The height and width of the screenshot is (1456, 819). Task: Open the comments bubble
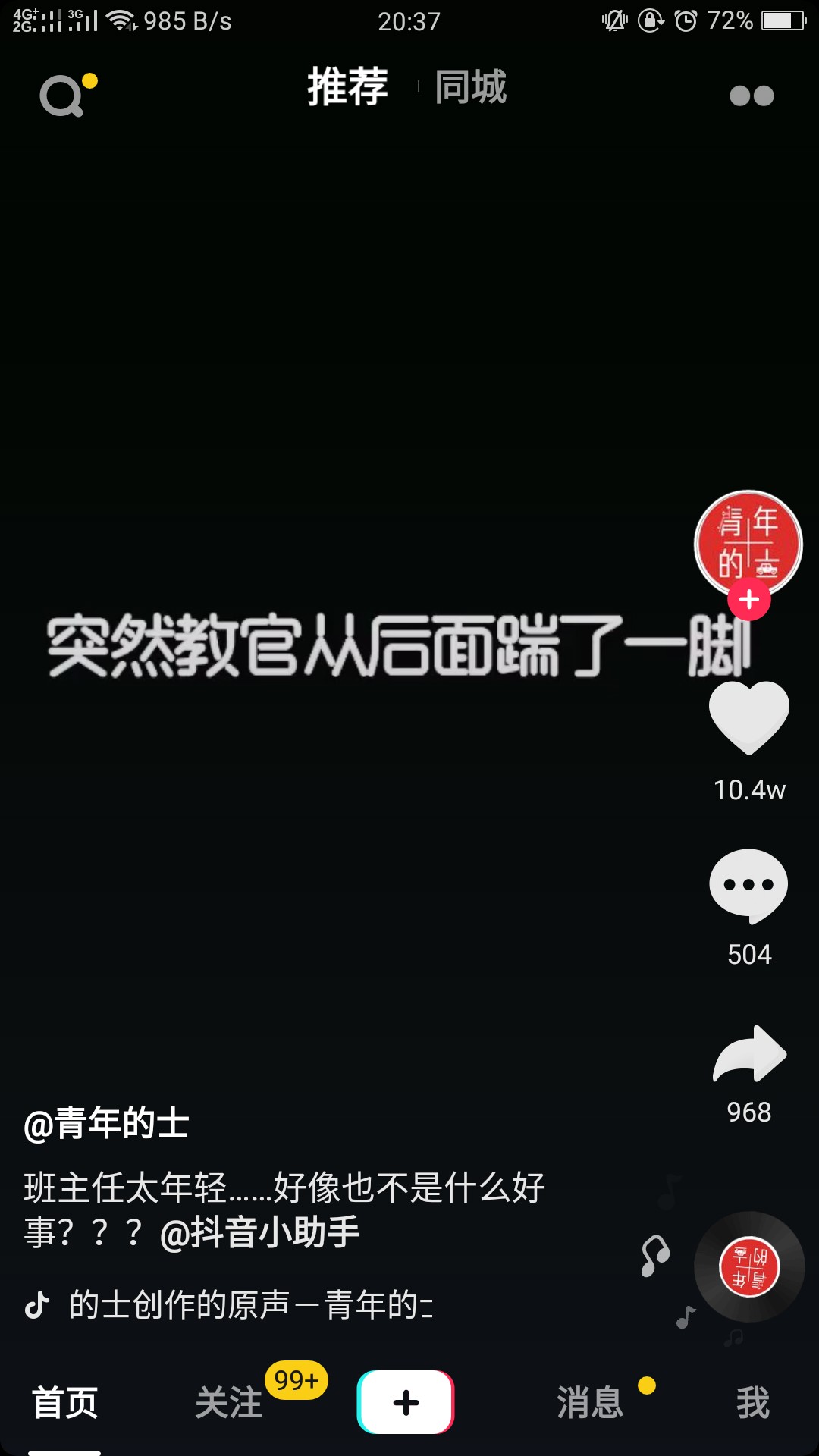749,885
